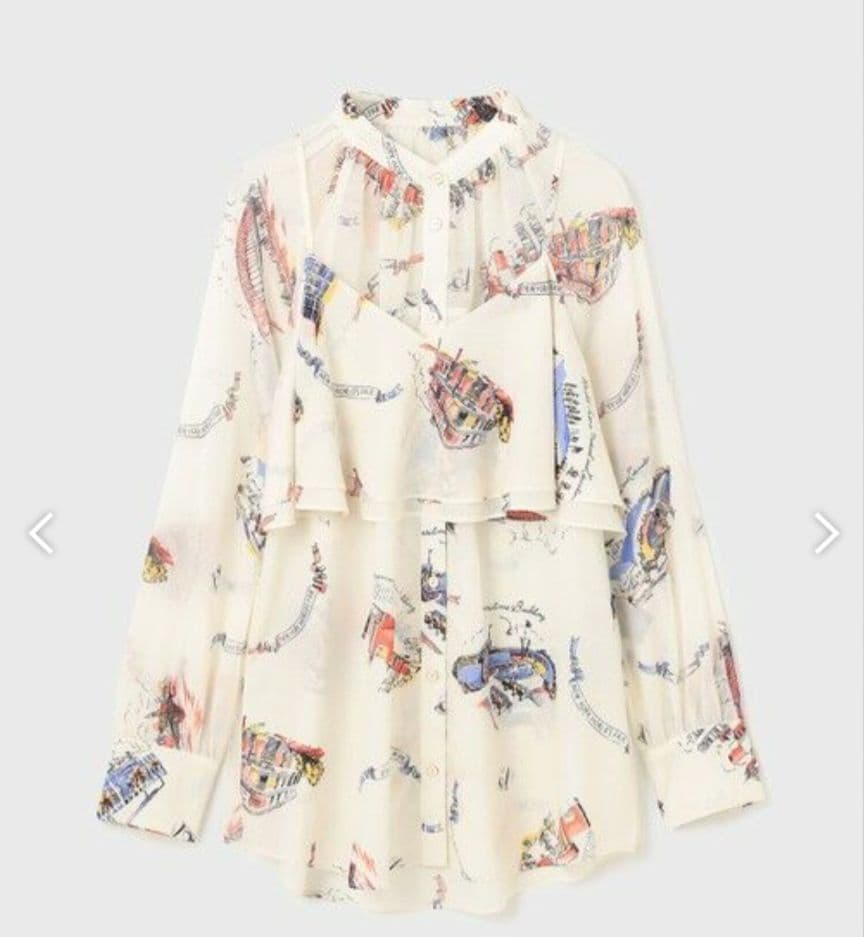Show the next product image

pos(825,533)
